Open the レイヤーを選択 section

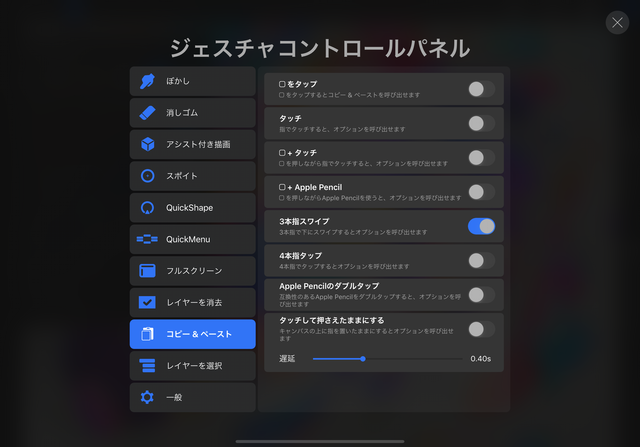192,366
